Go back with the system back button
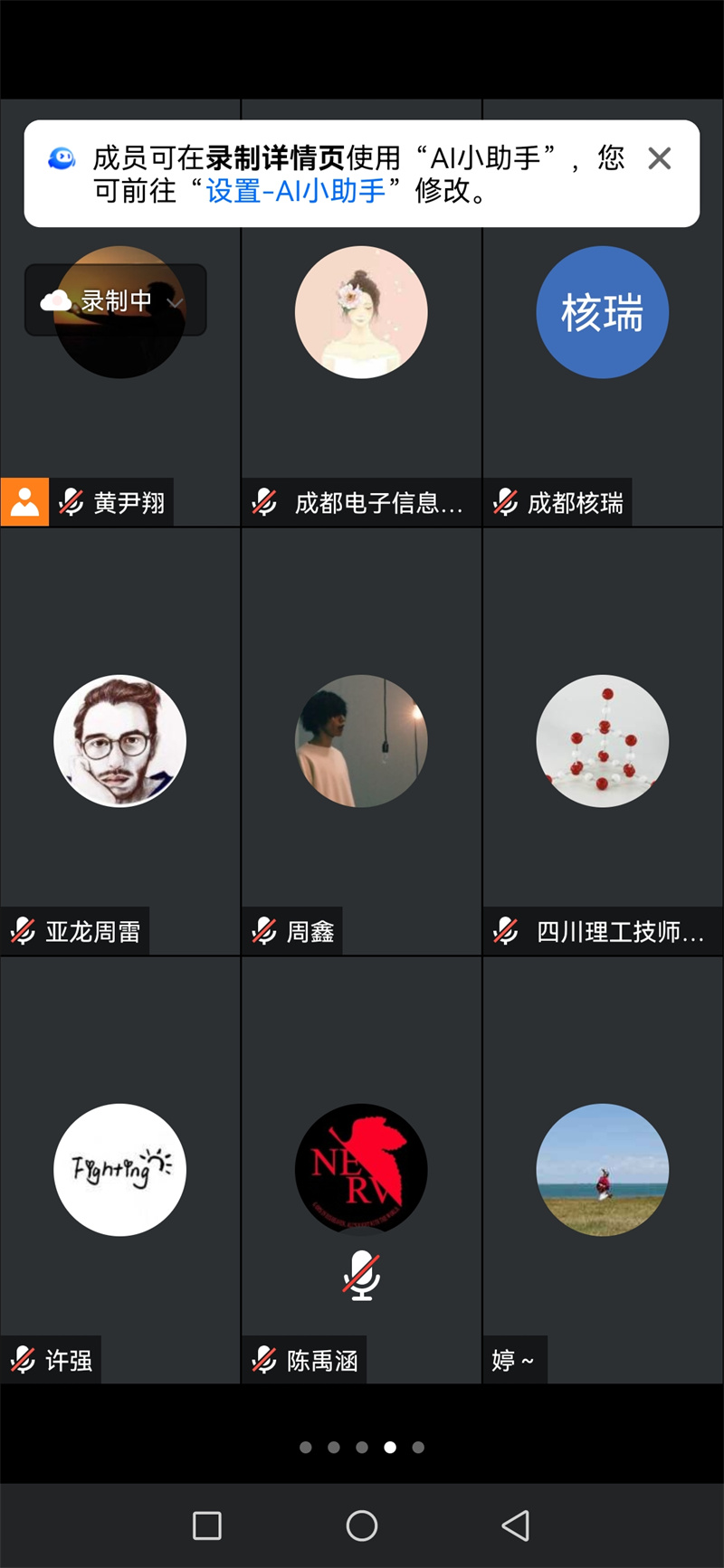 pyautogui.click(x=516, y=1526)
